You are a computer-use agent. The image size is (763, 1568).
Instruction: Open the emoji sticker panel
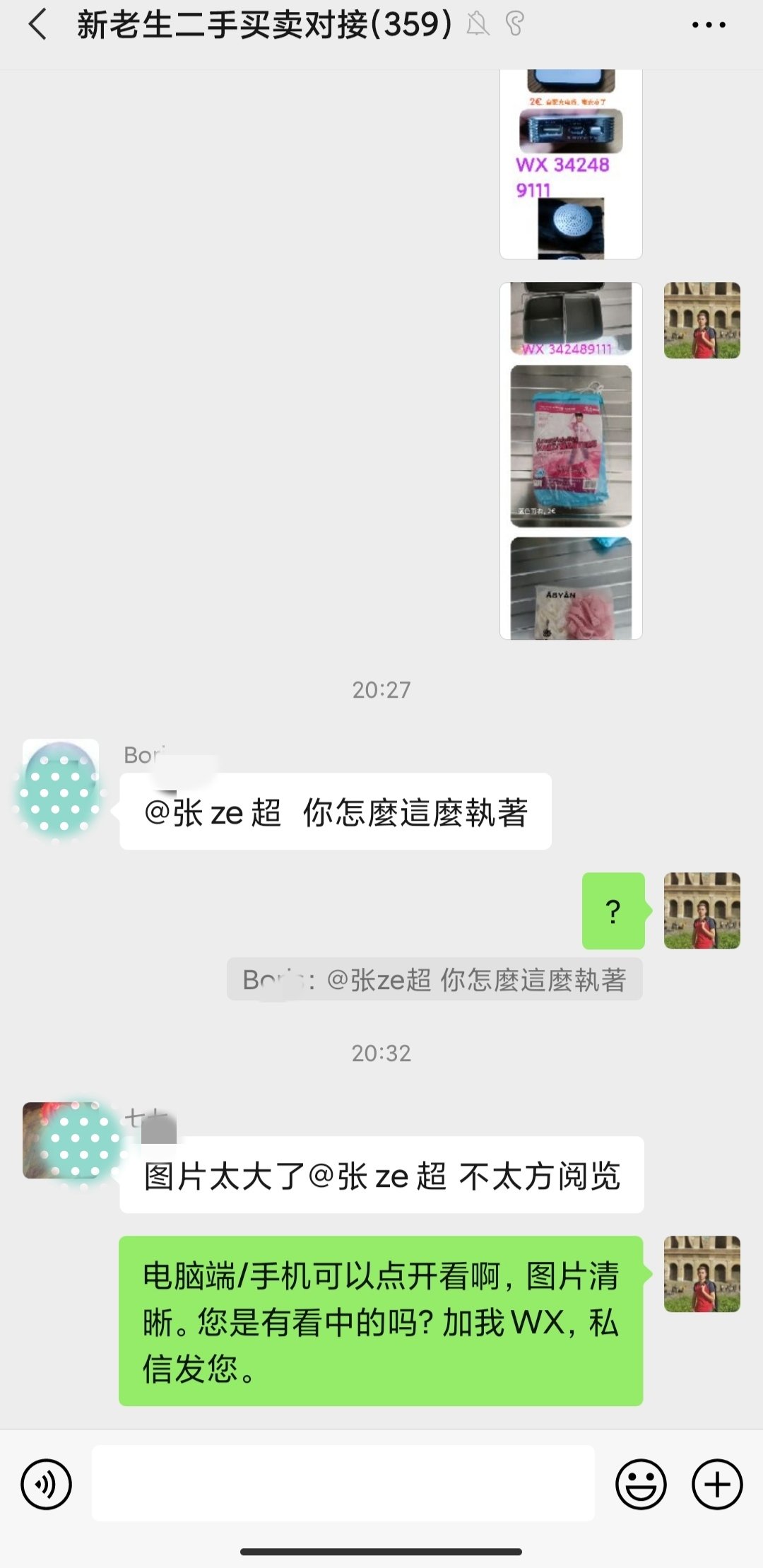641,1484
